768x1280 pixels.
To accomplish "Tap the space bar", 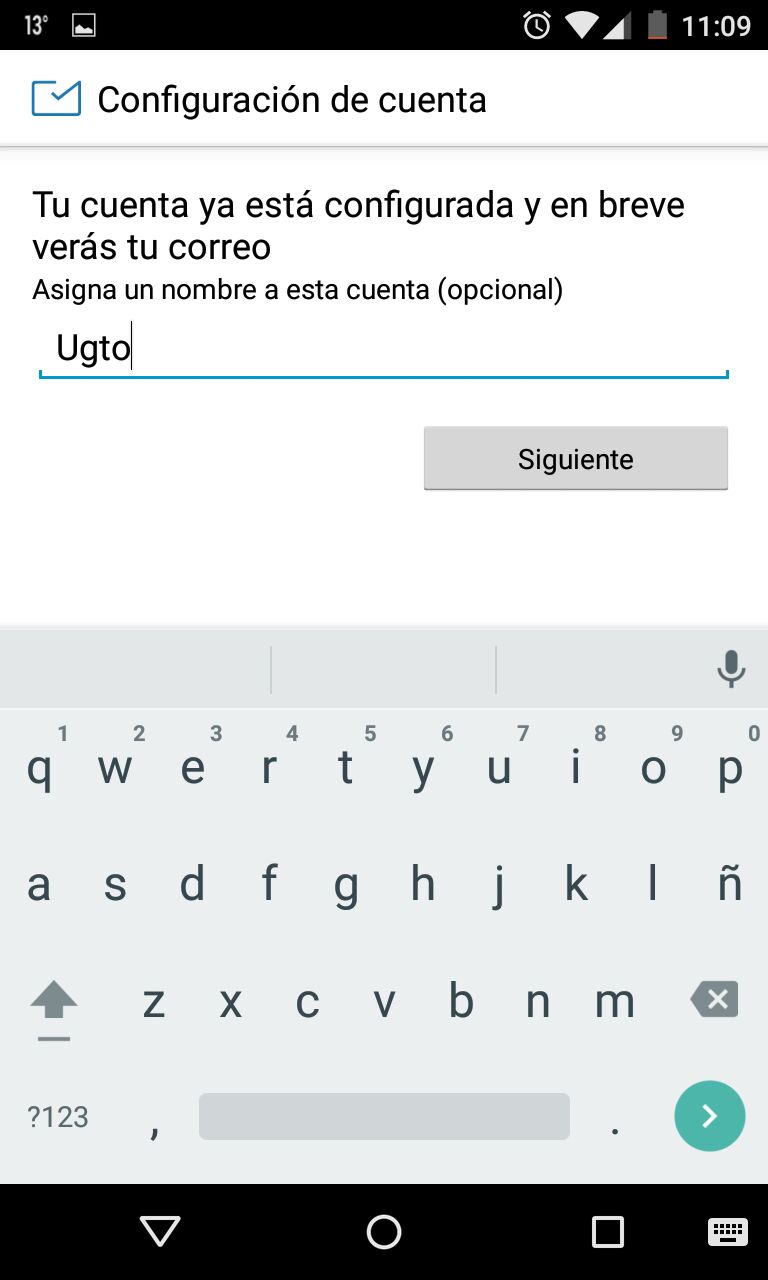I will point(384,1116).
